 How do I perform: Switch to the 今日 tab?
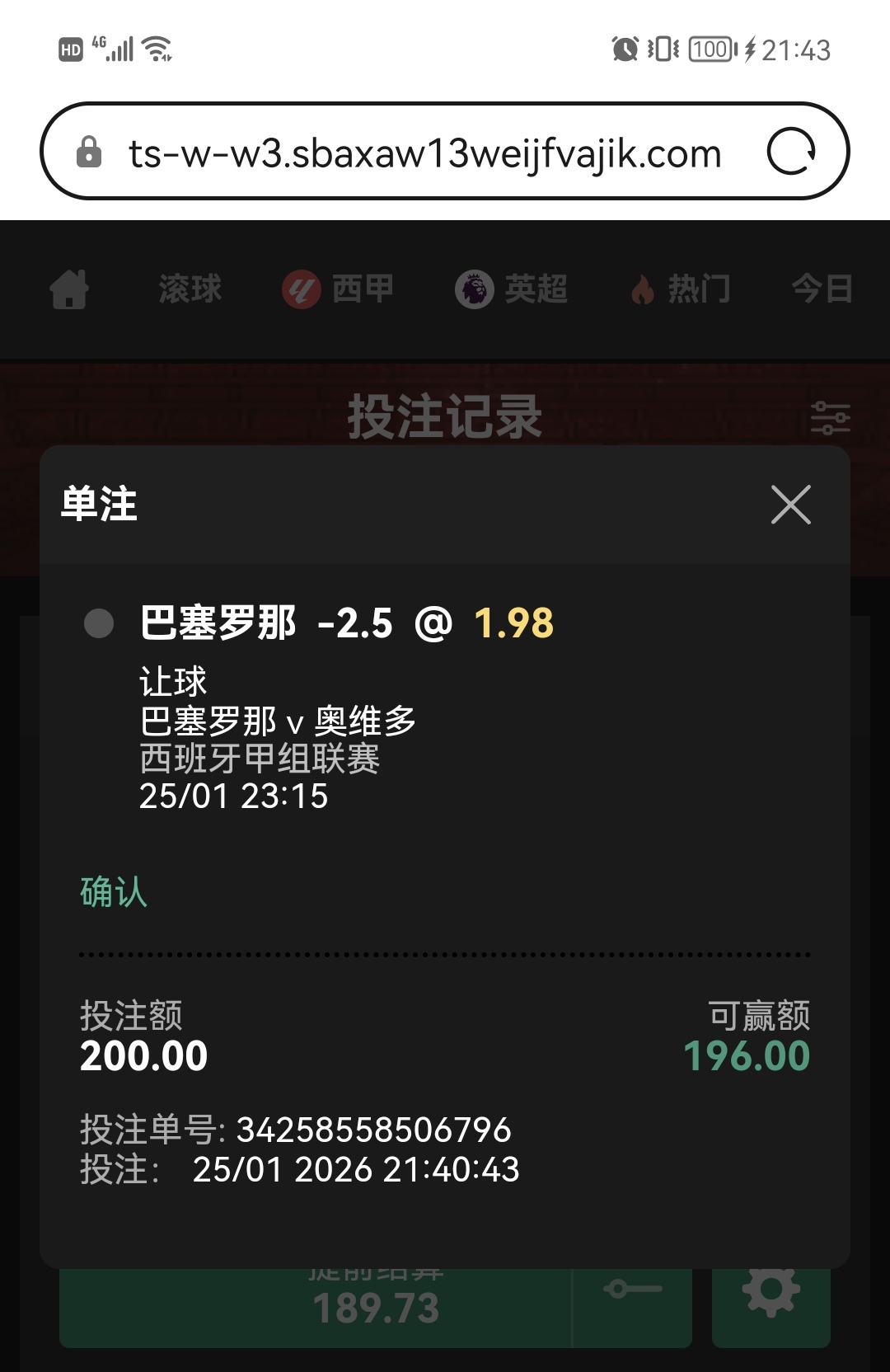pyautogui.click(x=822, y=289)
